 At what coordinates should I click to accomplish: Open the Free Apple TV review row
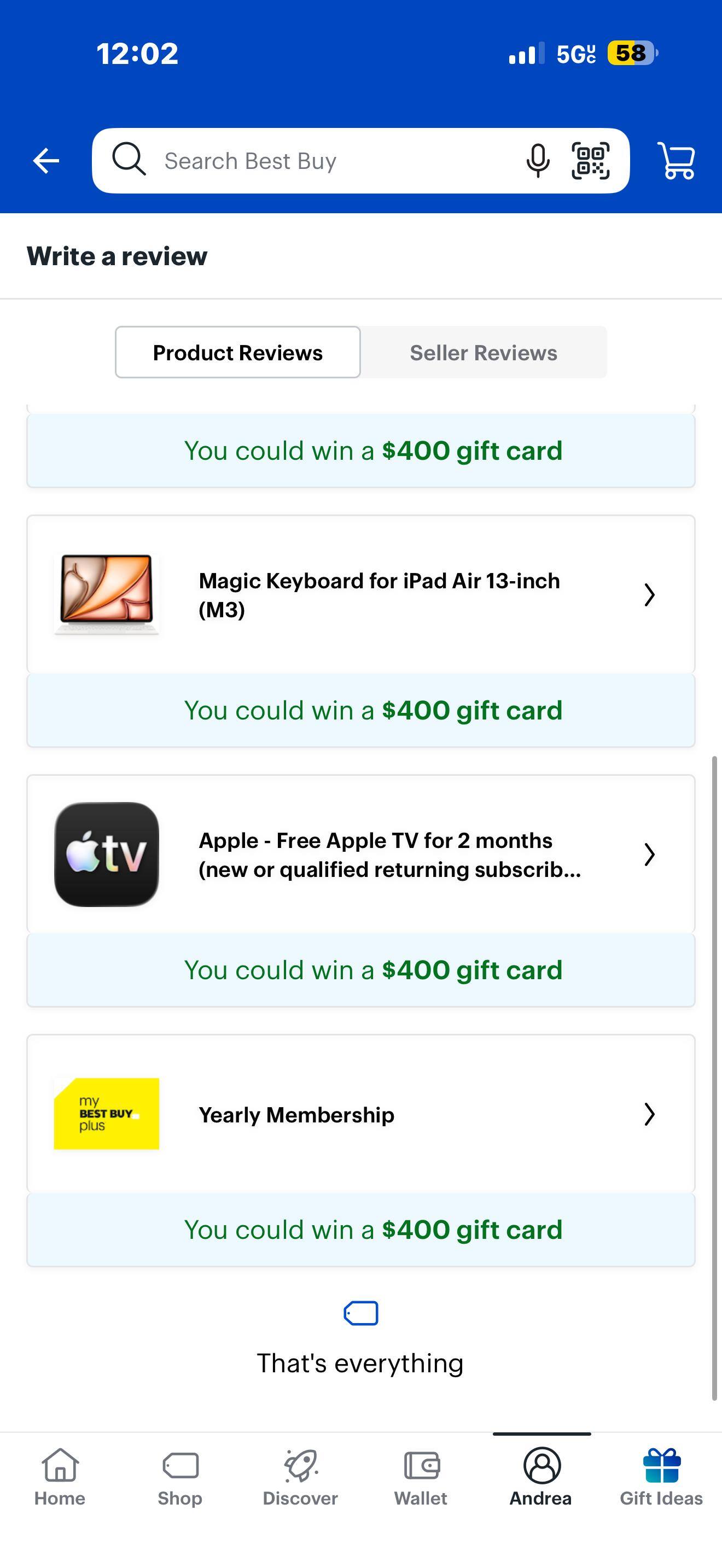pos(360,854)
